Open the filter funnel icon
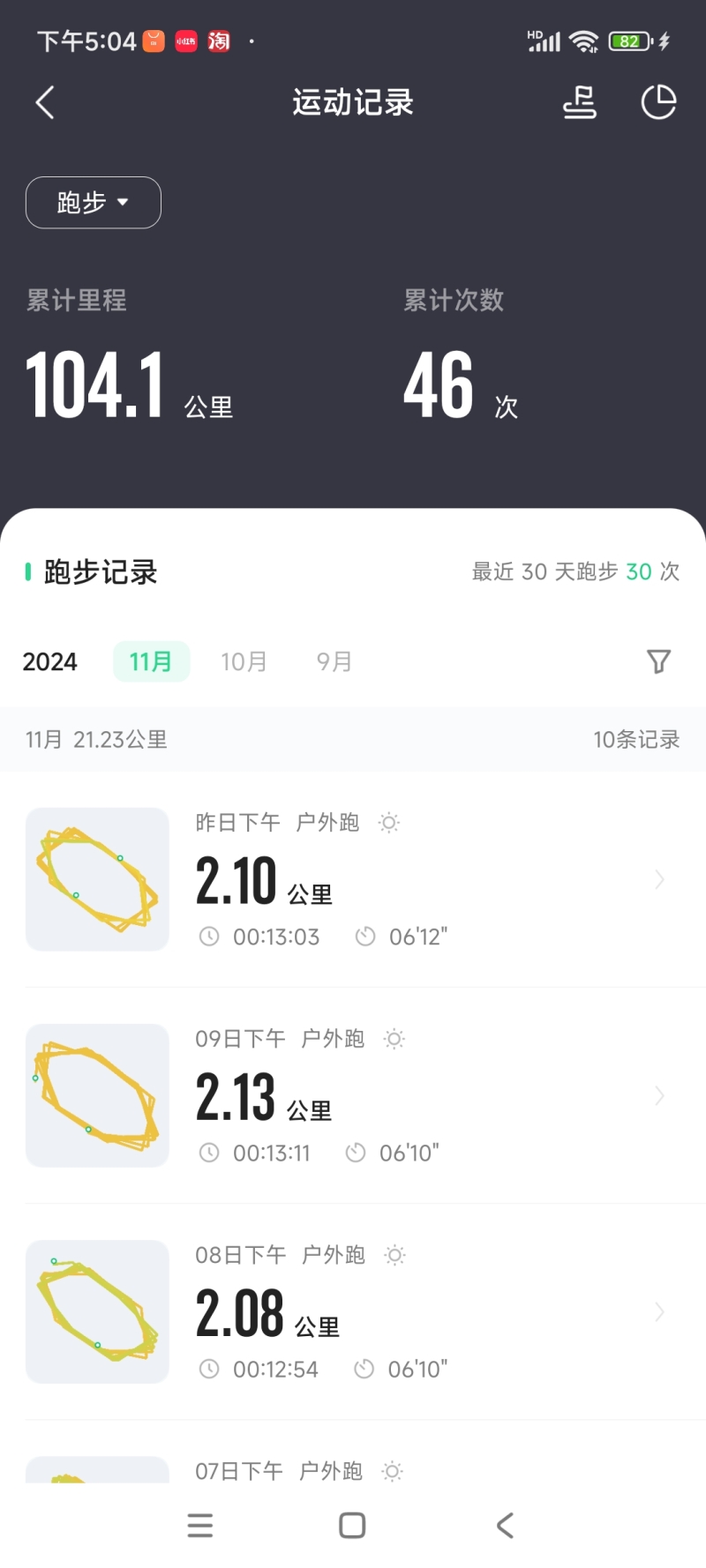This screenshot has width=706, height=1568. tap(658, 661)
